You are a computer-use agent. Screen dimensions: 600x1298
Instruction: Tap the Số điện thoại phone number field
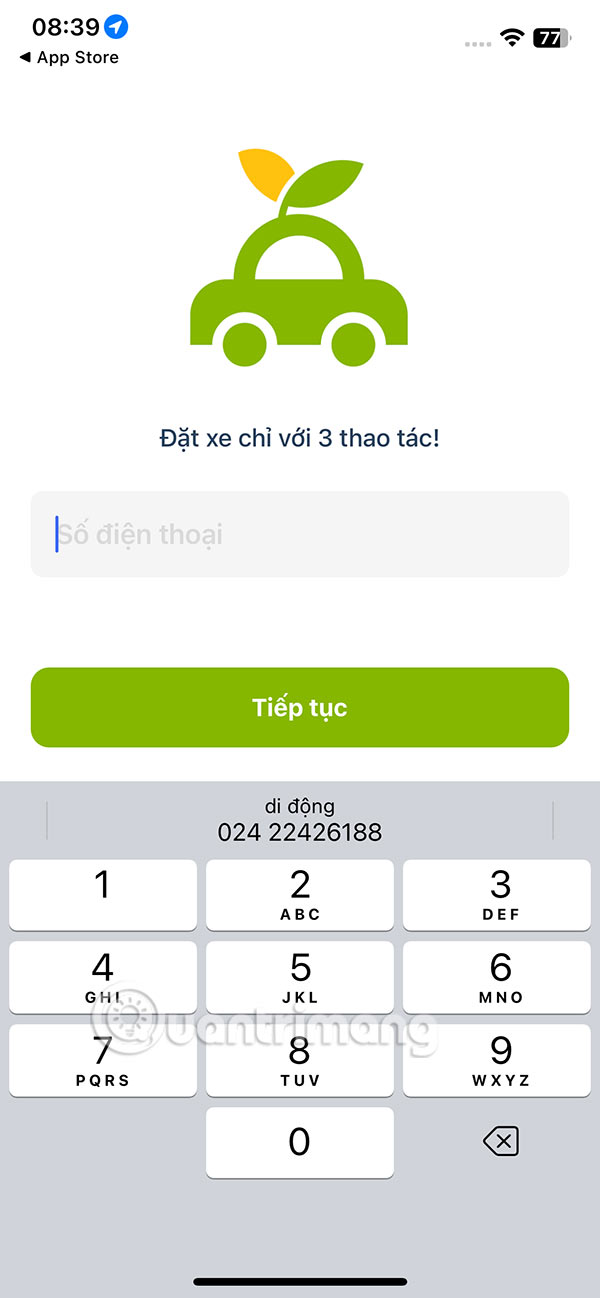click(300, 534)
